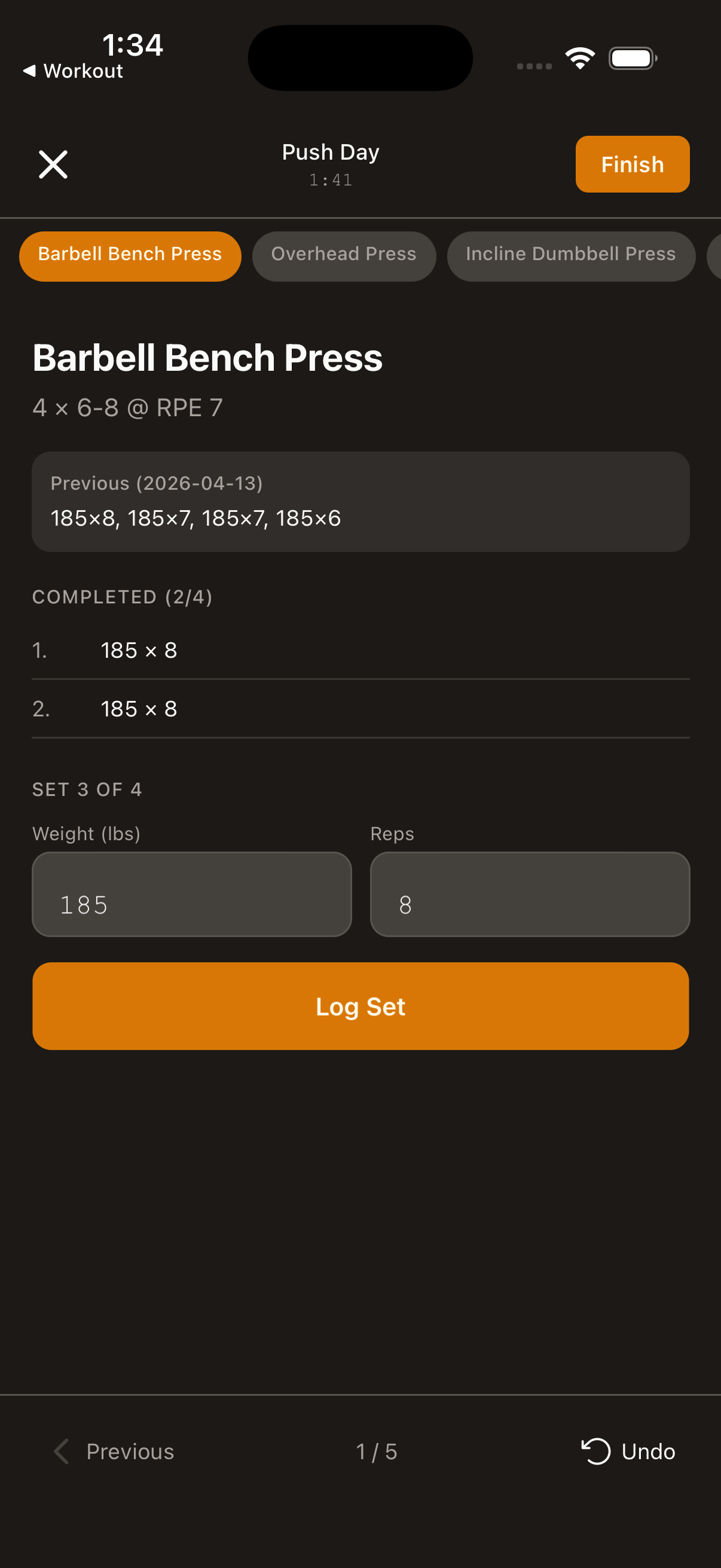Viewport: 721px width, 1568px height.
Task: Select the Incline Dumbbell Press tab
Action: (x=570, y=256)
